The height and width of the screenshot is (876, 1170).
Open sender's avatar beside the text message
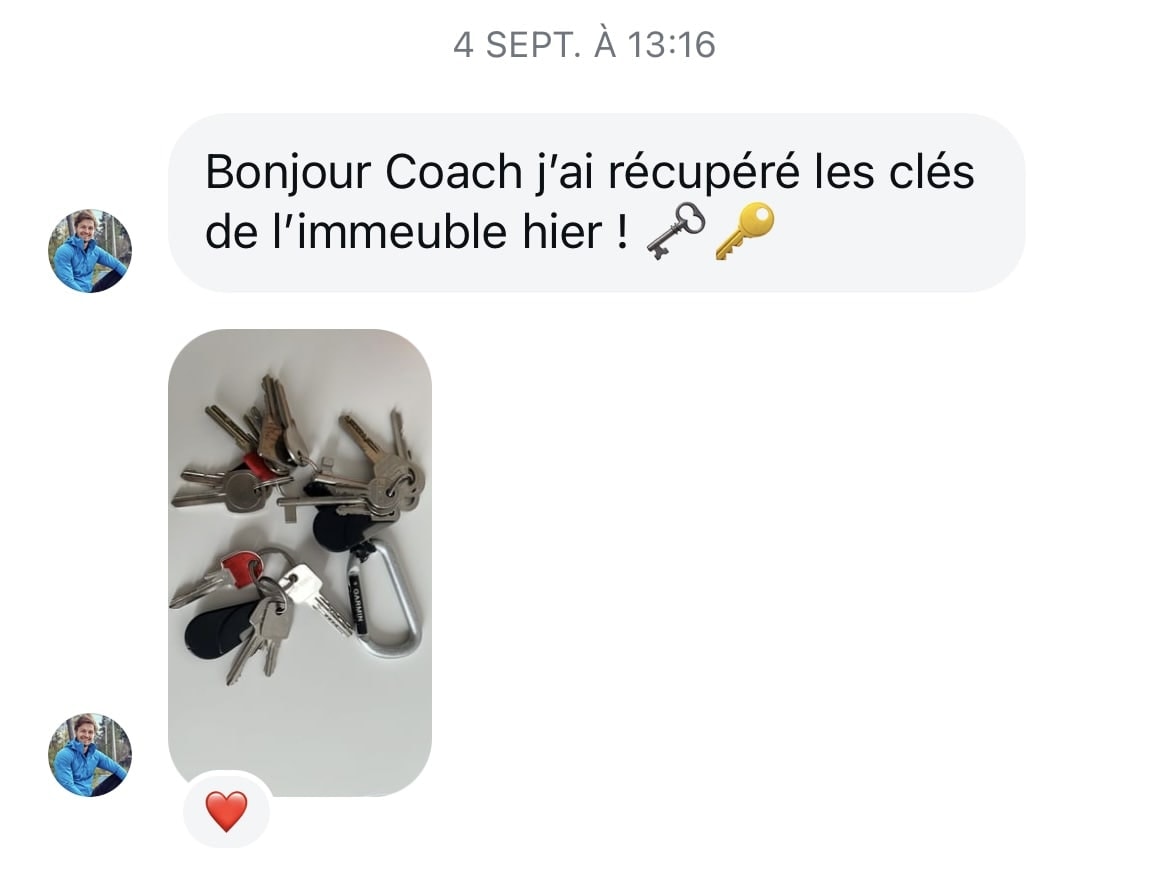click(x=90, y=251)
